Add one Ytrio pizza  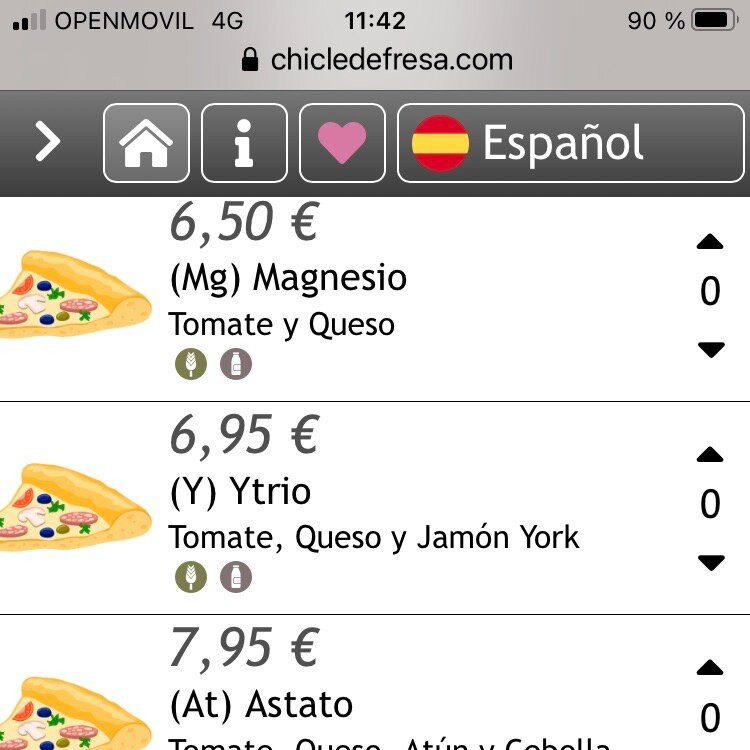coord(710,456)
